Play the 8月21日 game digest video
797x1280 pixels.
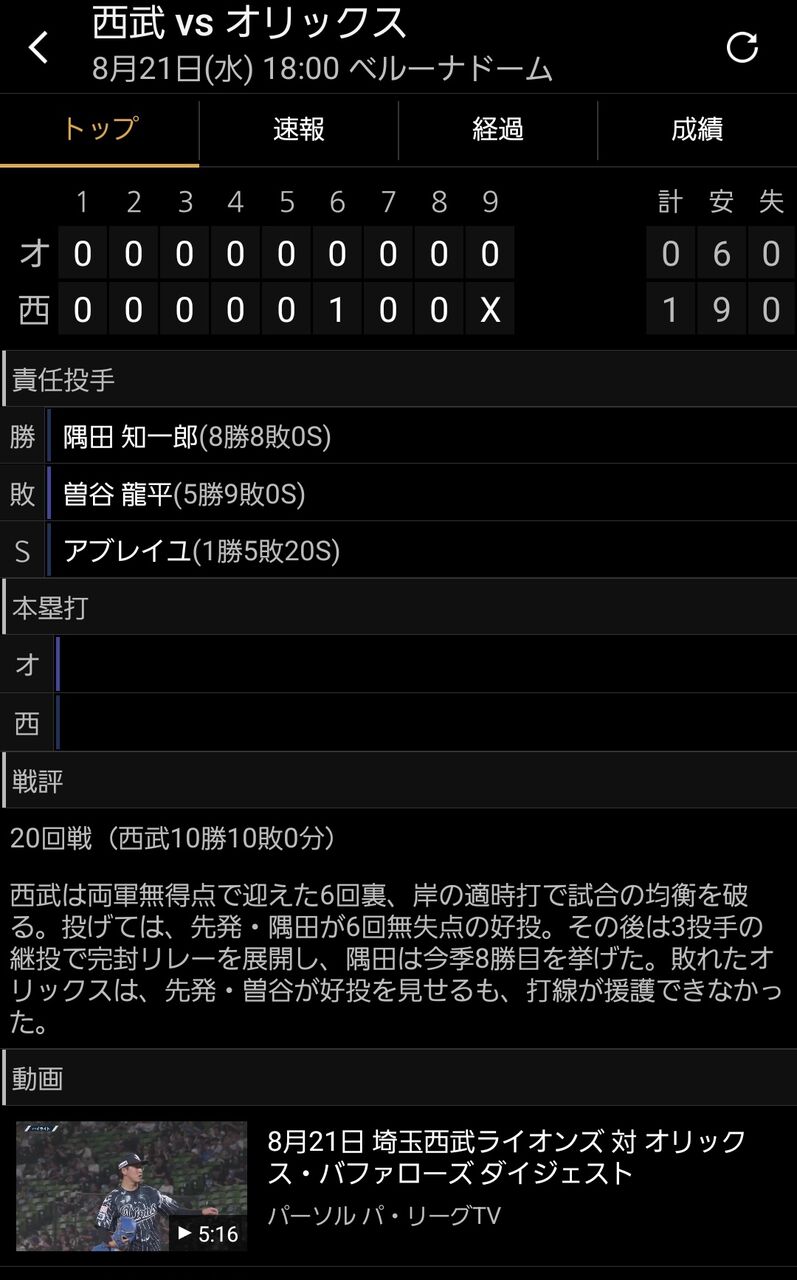[x=131, y=1185]
